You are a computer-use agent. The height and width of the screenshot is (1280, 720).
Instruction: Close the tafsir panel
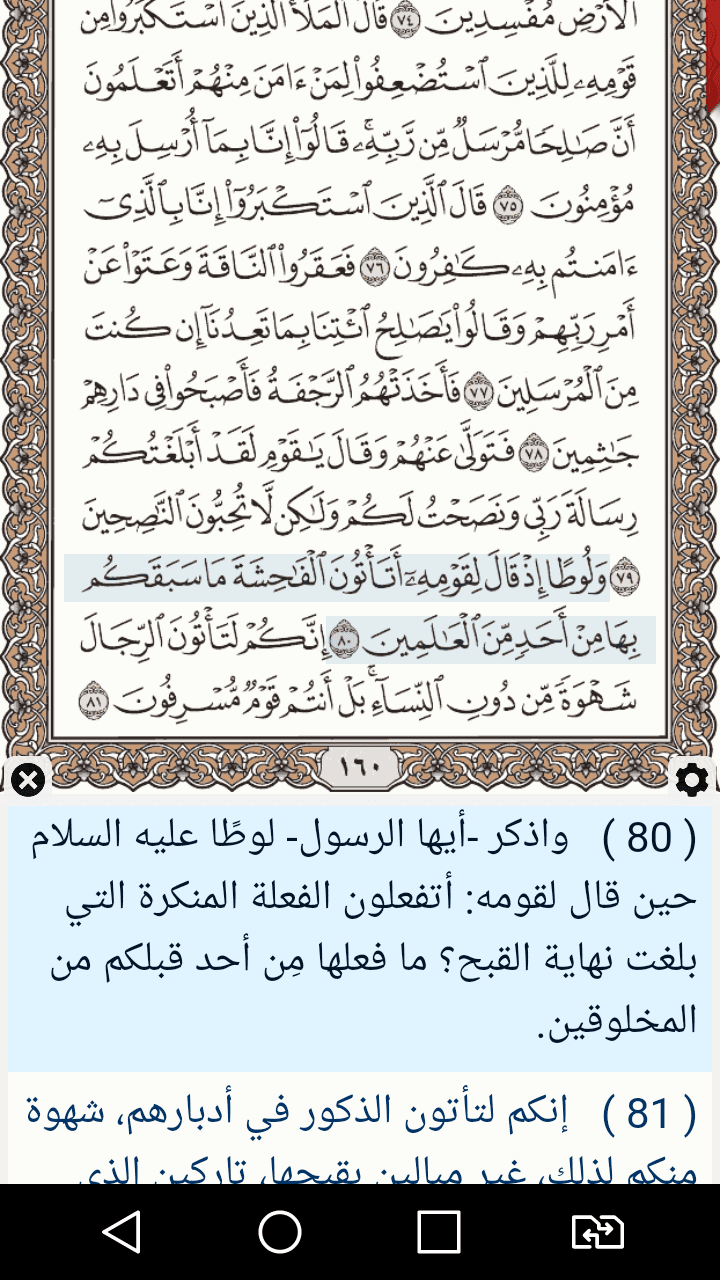coord(29,779)
